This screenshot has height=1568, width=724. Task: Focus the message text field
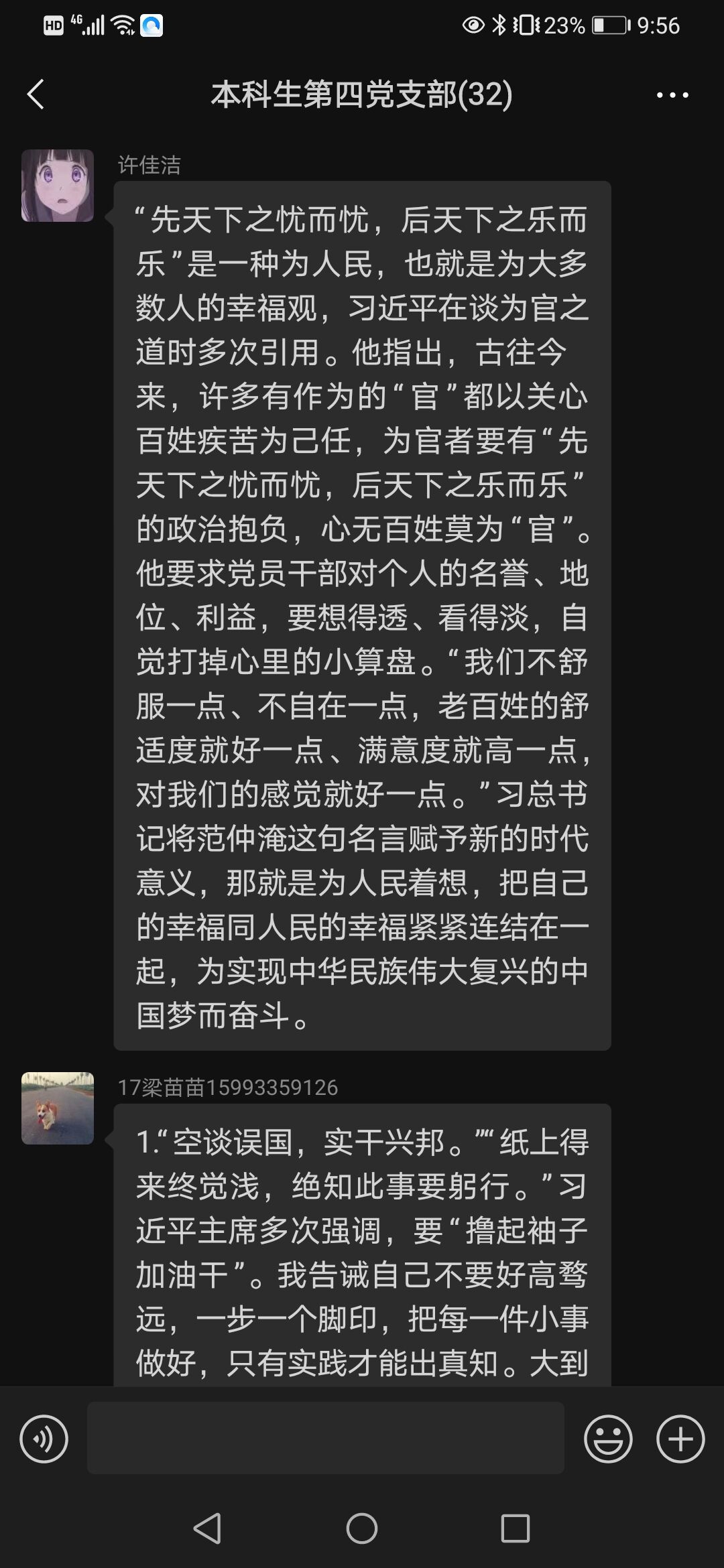[325, 1438]
